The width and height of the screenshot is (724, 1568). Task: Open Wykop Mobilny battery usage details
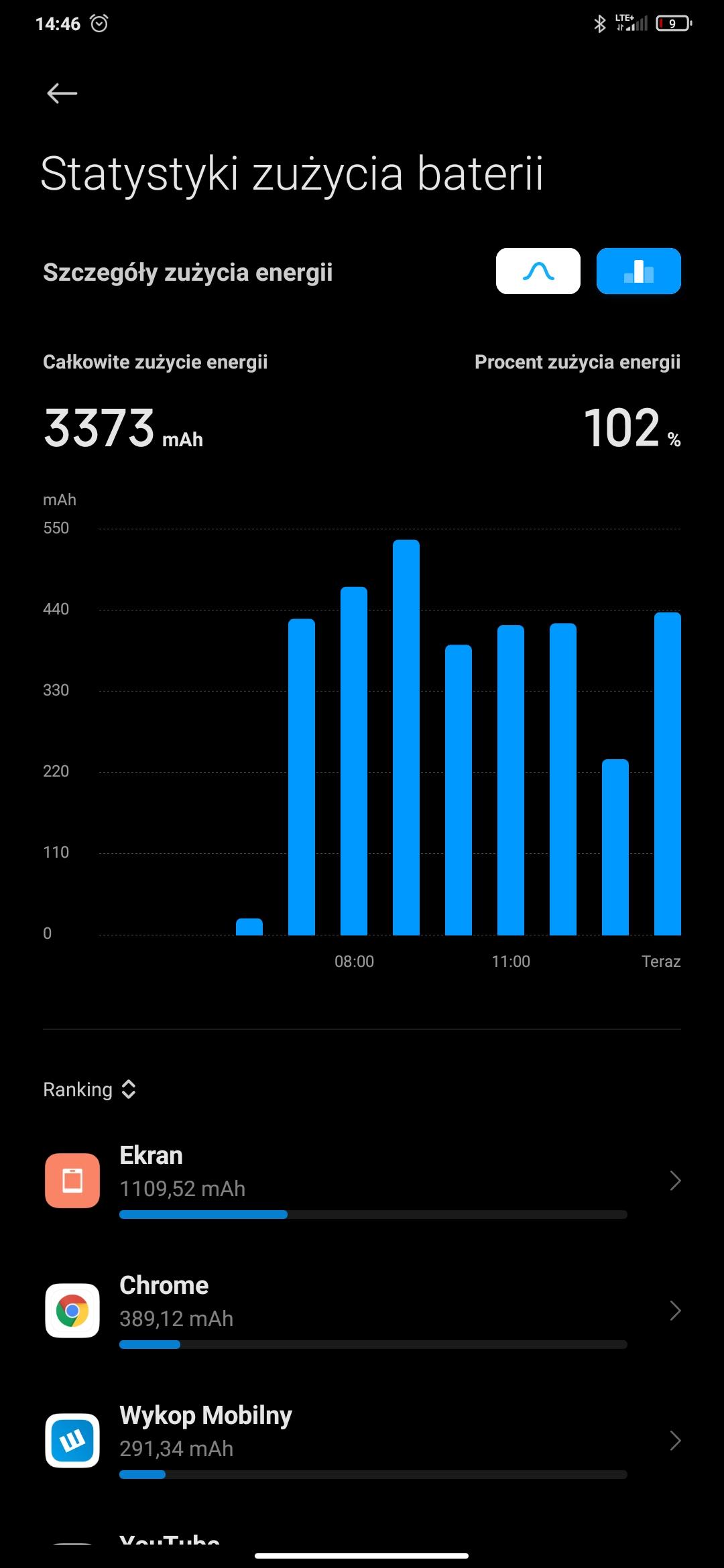pyautogui.click(x=362, y=1441)
